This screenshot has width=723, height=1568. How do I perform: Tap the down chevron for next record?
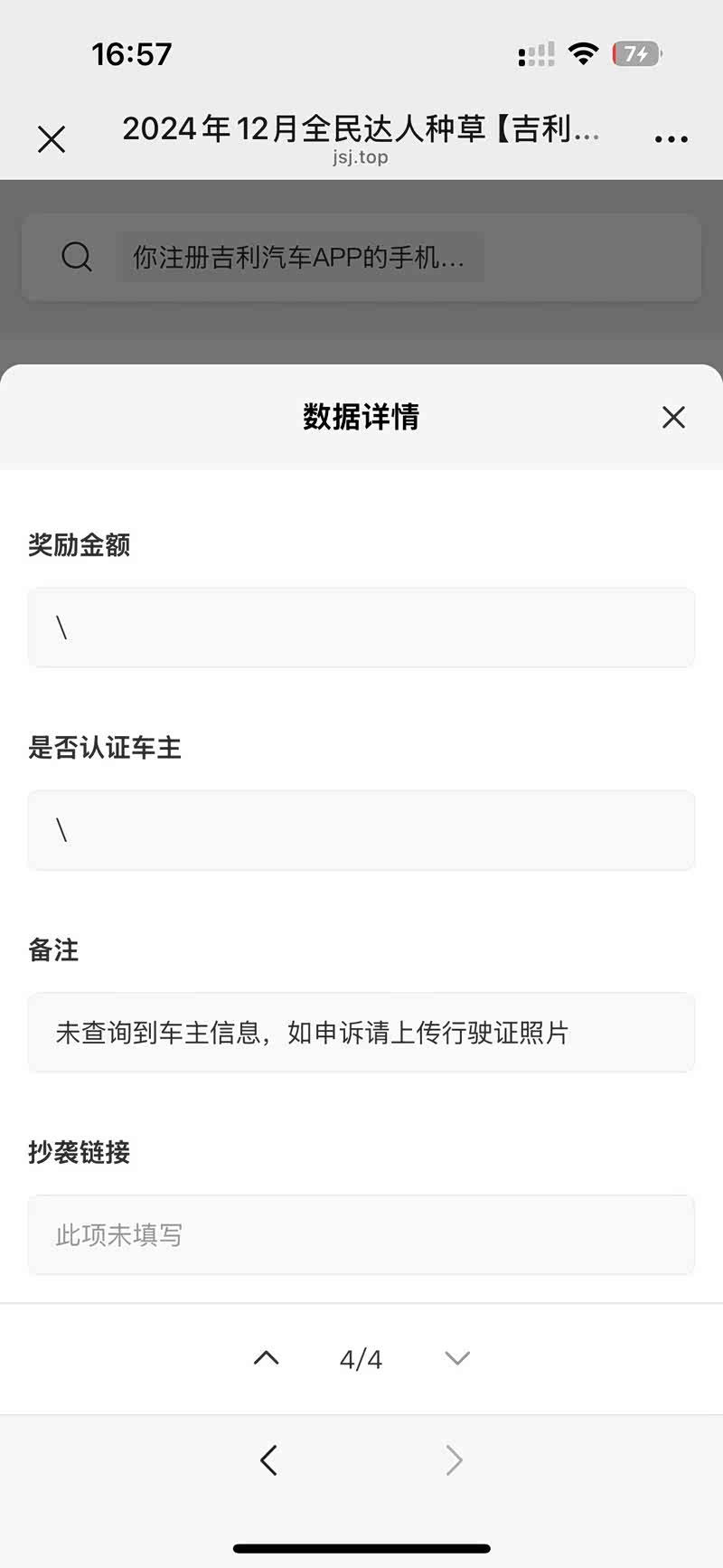(x=457, y=1358)
